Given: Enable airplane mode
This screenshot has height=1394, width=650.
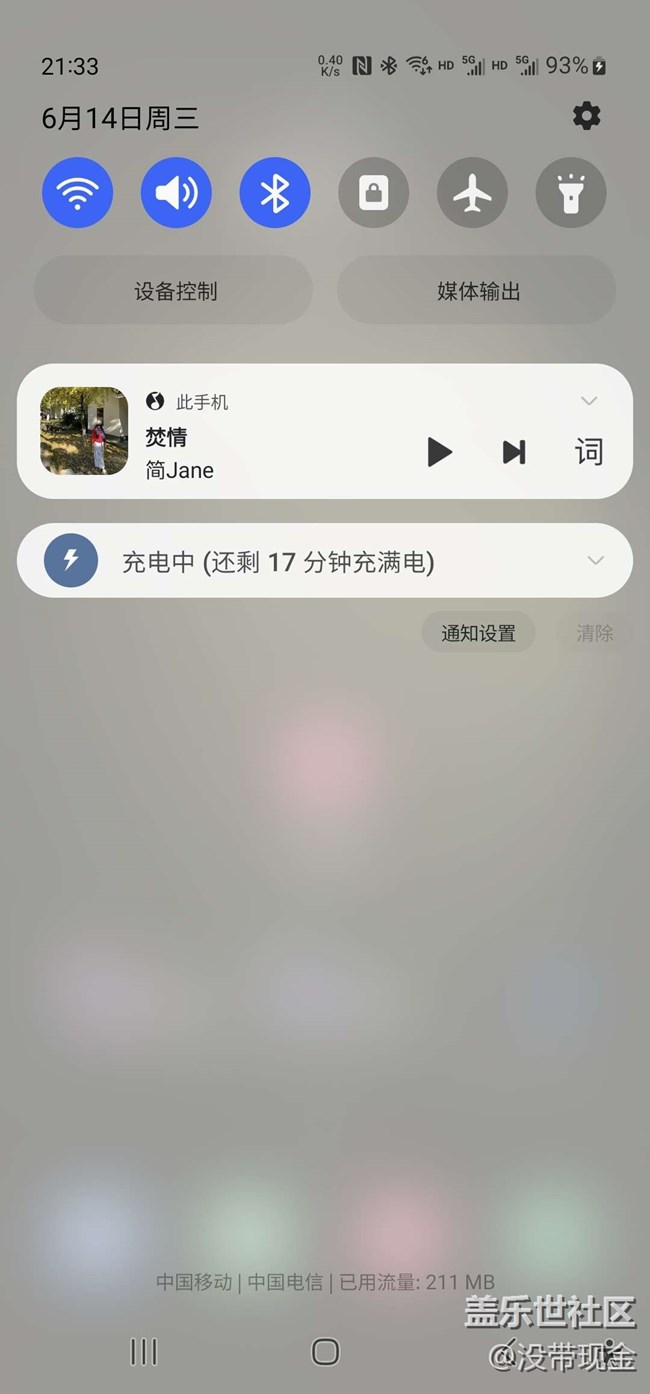Looking at the screenshot, I should pos(472,193).
